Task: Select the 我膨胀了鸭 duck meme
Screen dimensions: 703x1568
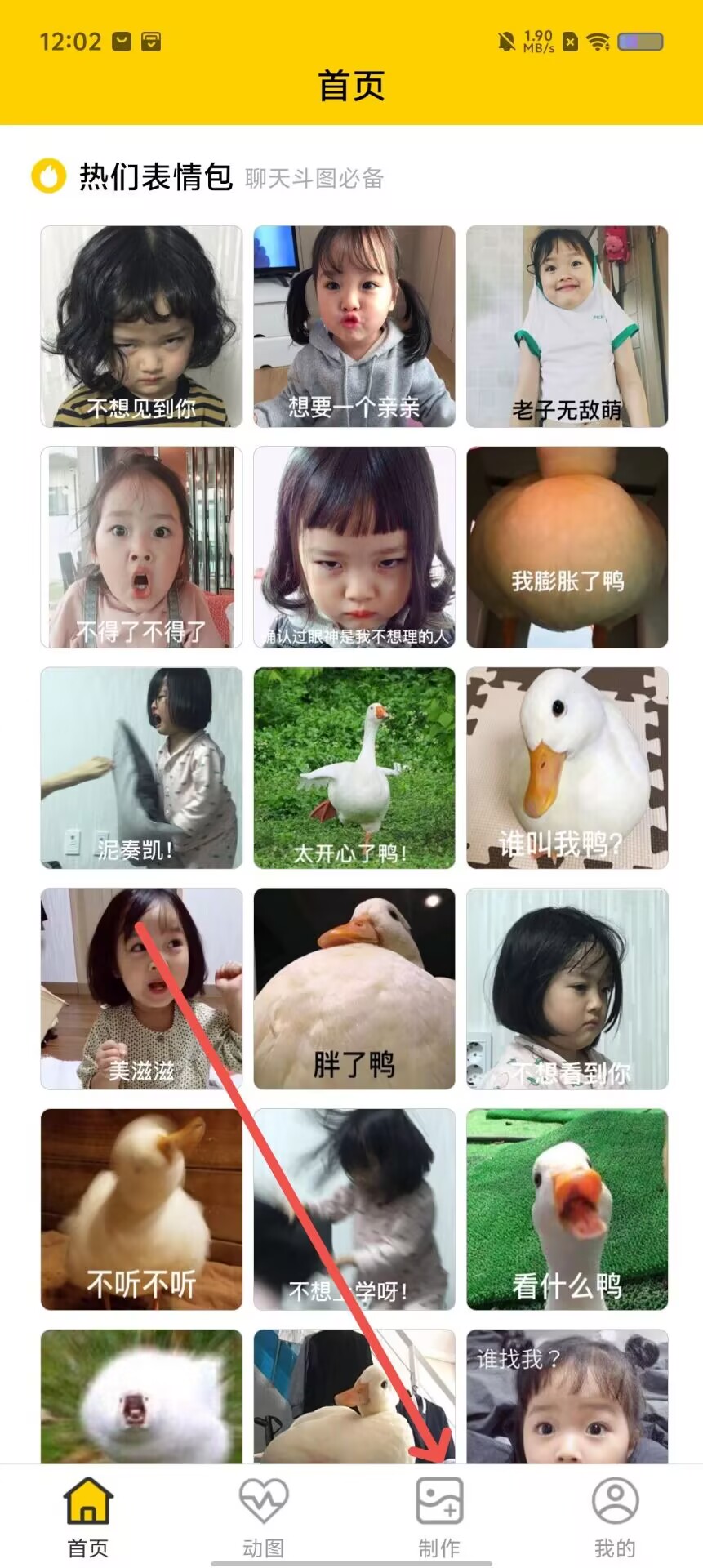Action: click(x=567, y=547)
